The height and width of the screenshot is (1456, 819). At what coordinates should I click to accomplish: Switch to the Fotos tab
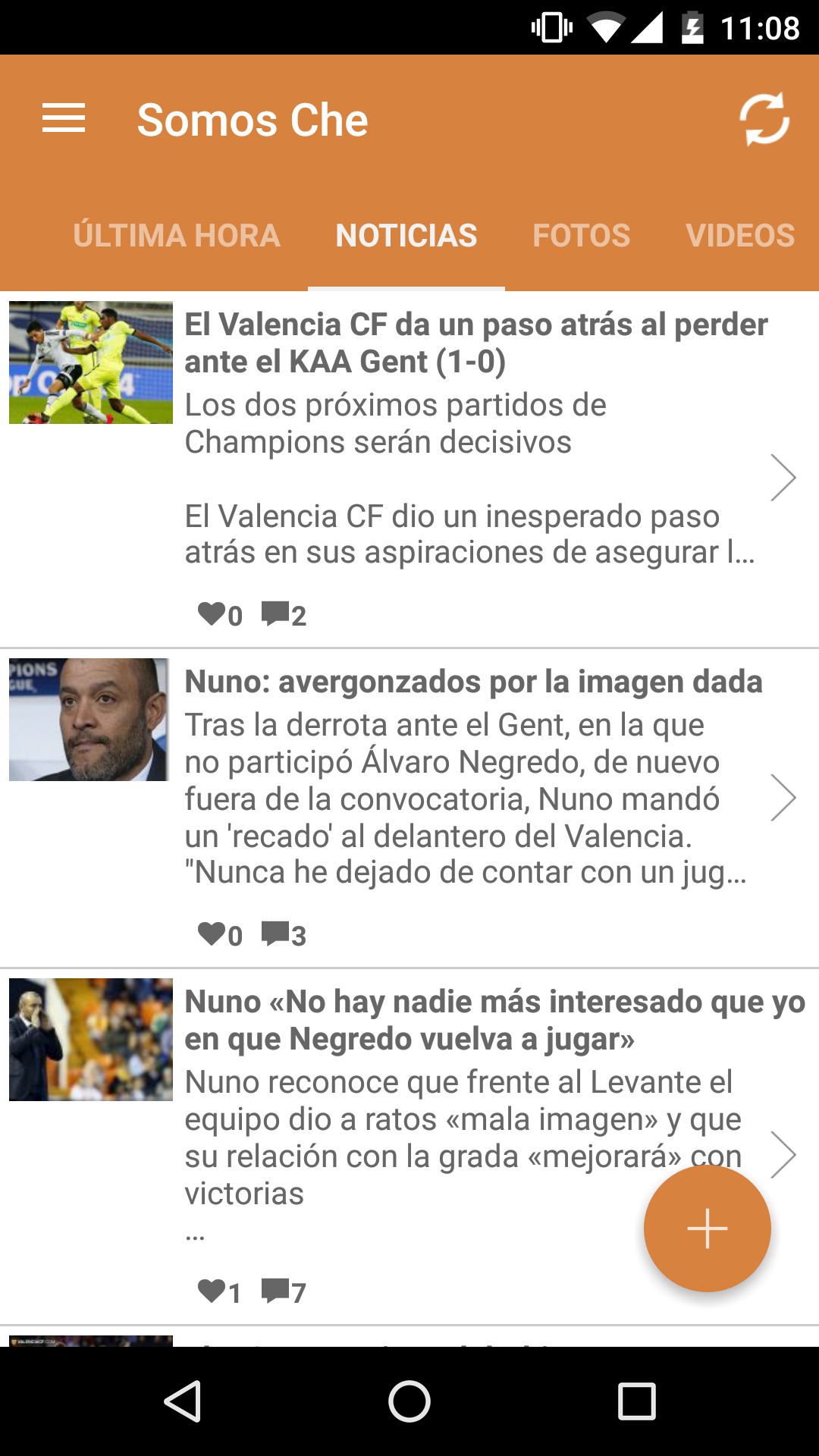582,235
